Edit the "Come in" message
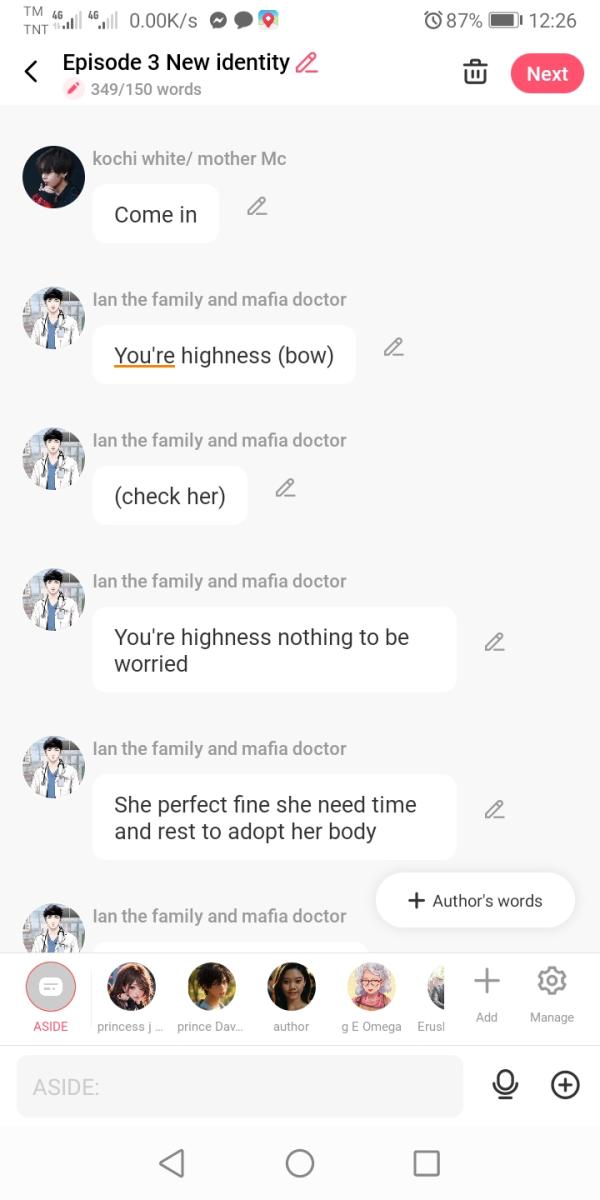The image size is (600, 1200). coord(257,207)
